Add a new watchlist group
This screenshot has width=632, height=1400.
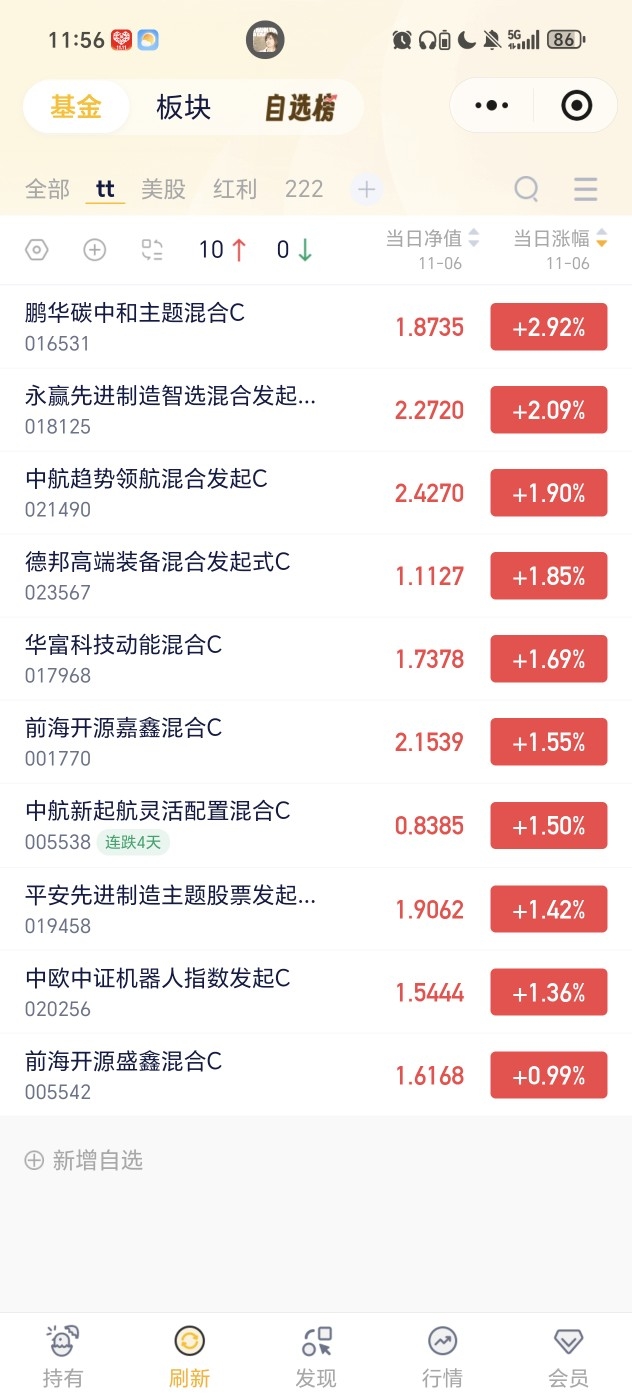click(367, 189)
